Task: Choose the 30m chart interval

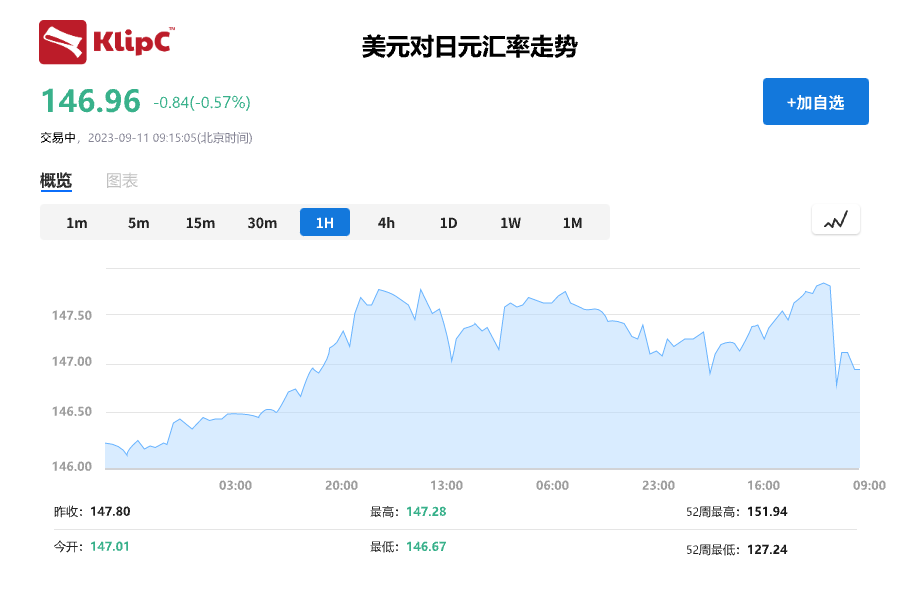Action: [x=262, y=223]
